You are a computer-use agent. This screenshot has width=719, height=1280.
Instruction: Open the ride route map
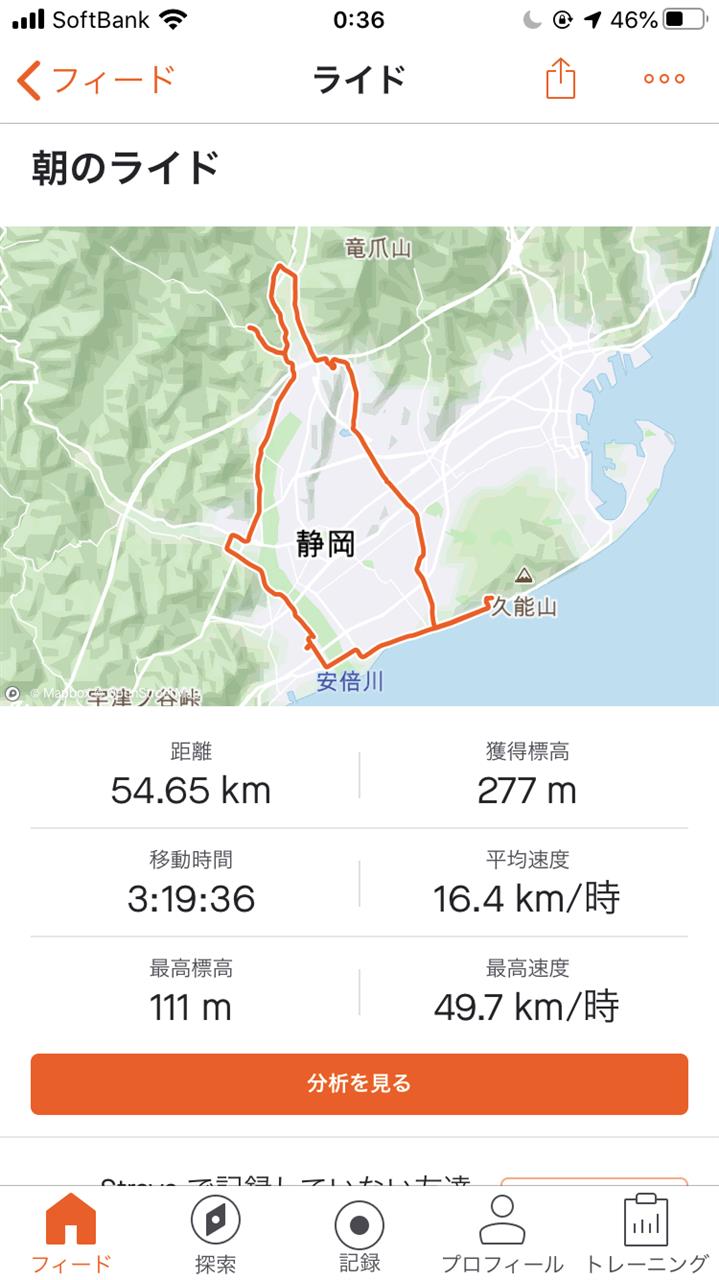[359, 465]
